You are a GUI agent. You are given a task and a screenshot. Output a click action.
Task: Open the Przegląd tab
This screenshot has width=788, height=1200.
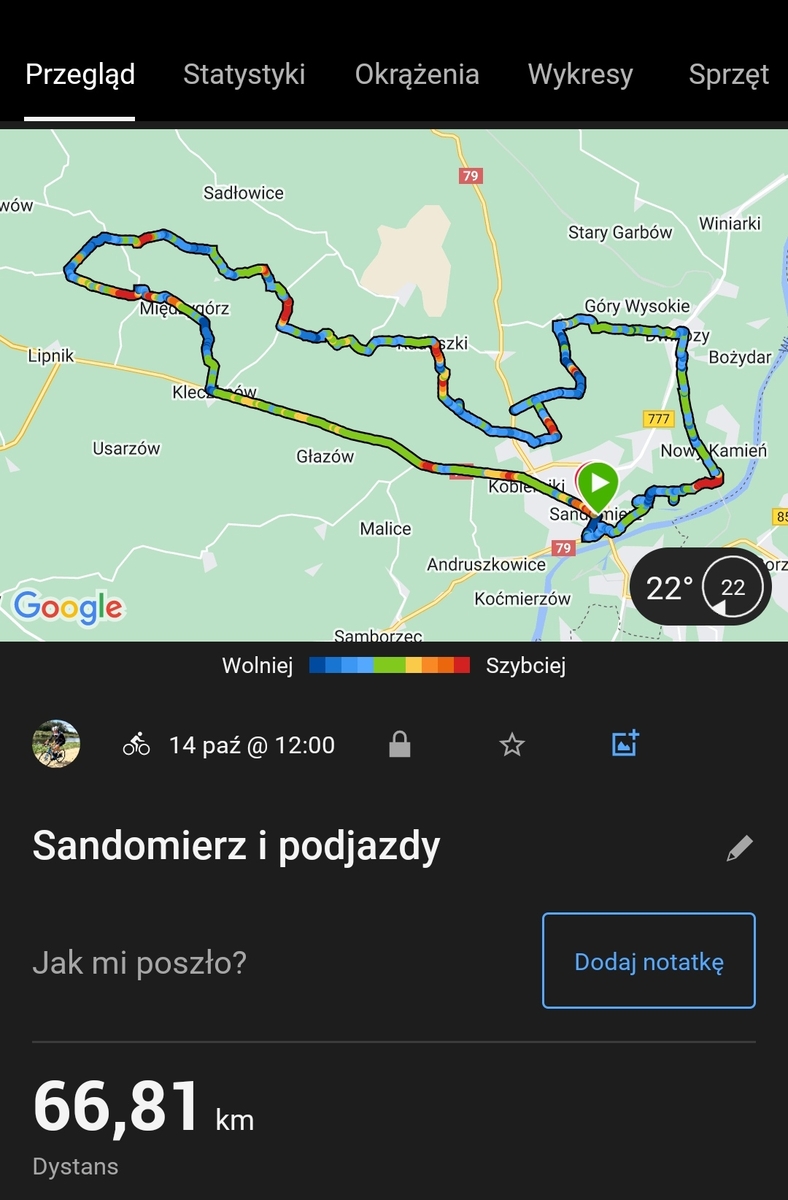[x=80, y=75]
